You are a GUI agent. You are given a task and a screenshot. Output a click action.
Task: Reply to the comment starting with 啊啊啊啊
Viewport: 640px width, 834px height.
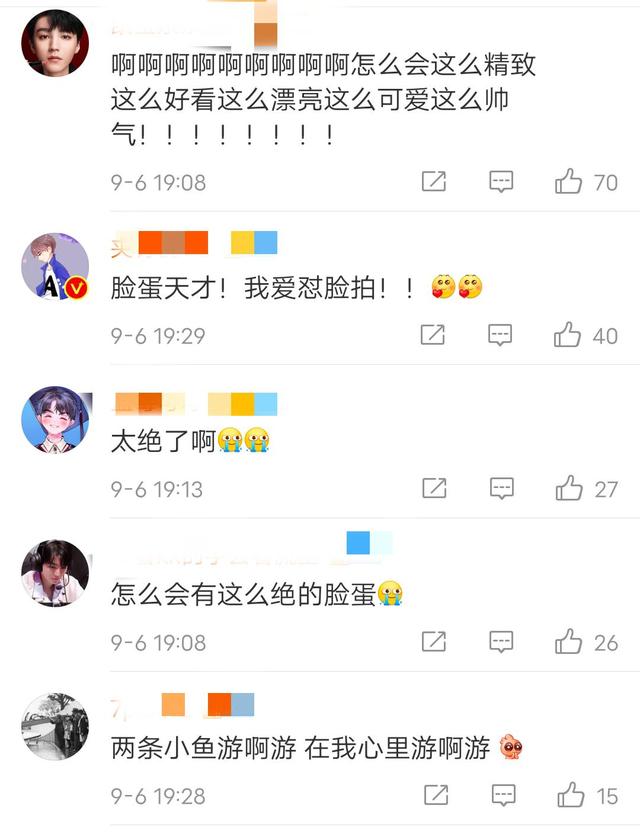[x=501, y=182]
